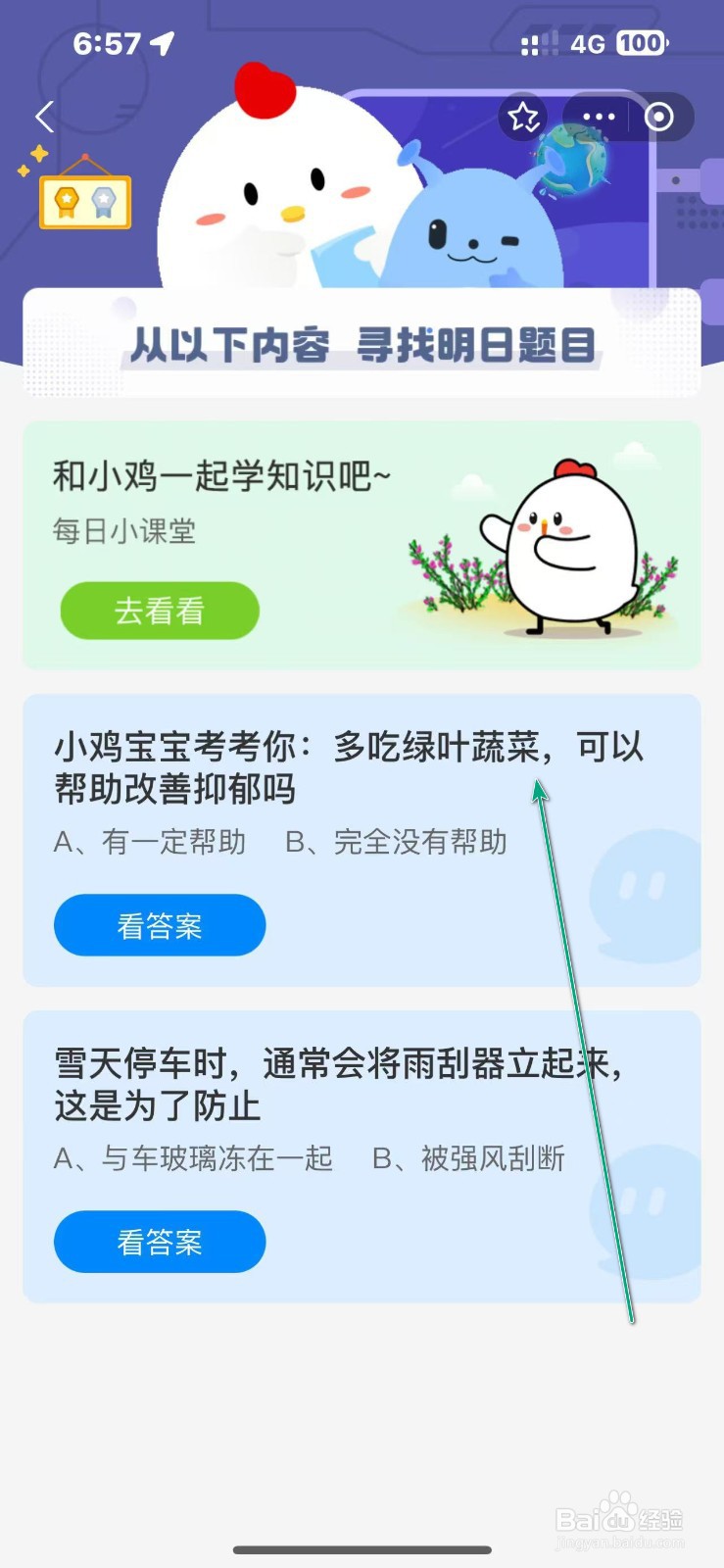724x1568 pixels.
Task: Star the mini-program to favorite it
Action: [523, 117]
